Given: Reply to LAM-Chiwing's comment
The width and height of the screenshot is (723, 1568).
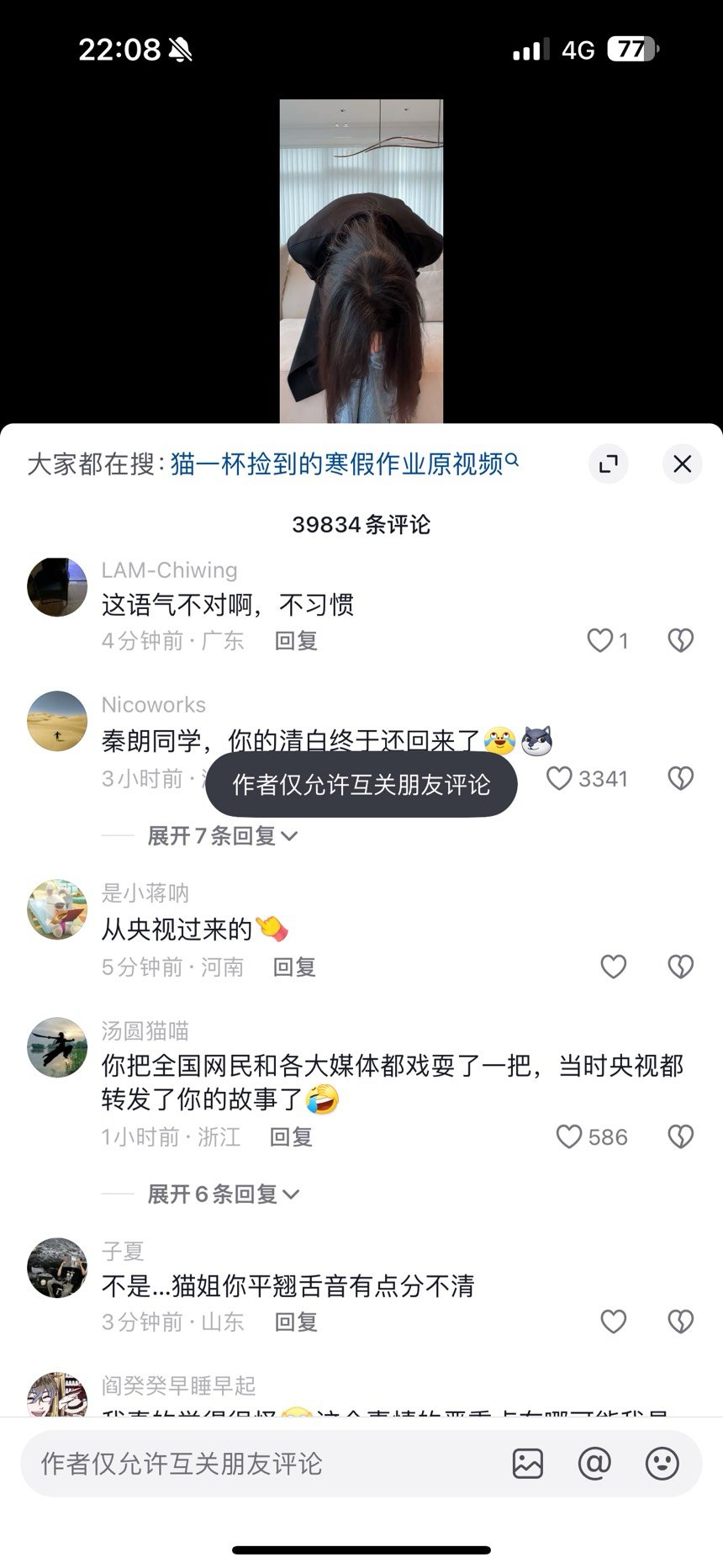Looking at the screenshot, I should tap(296, 641).
